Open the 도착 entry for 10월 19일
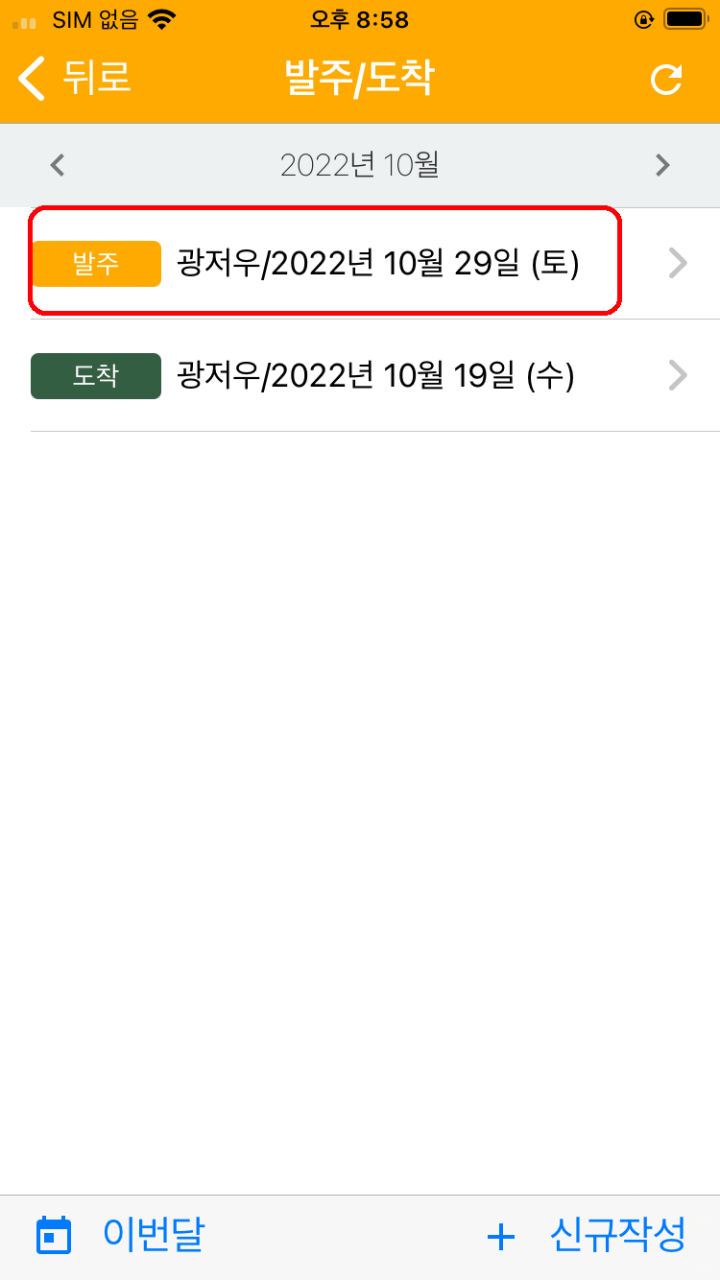The image size is (720, 1280). tap(360, 376)
